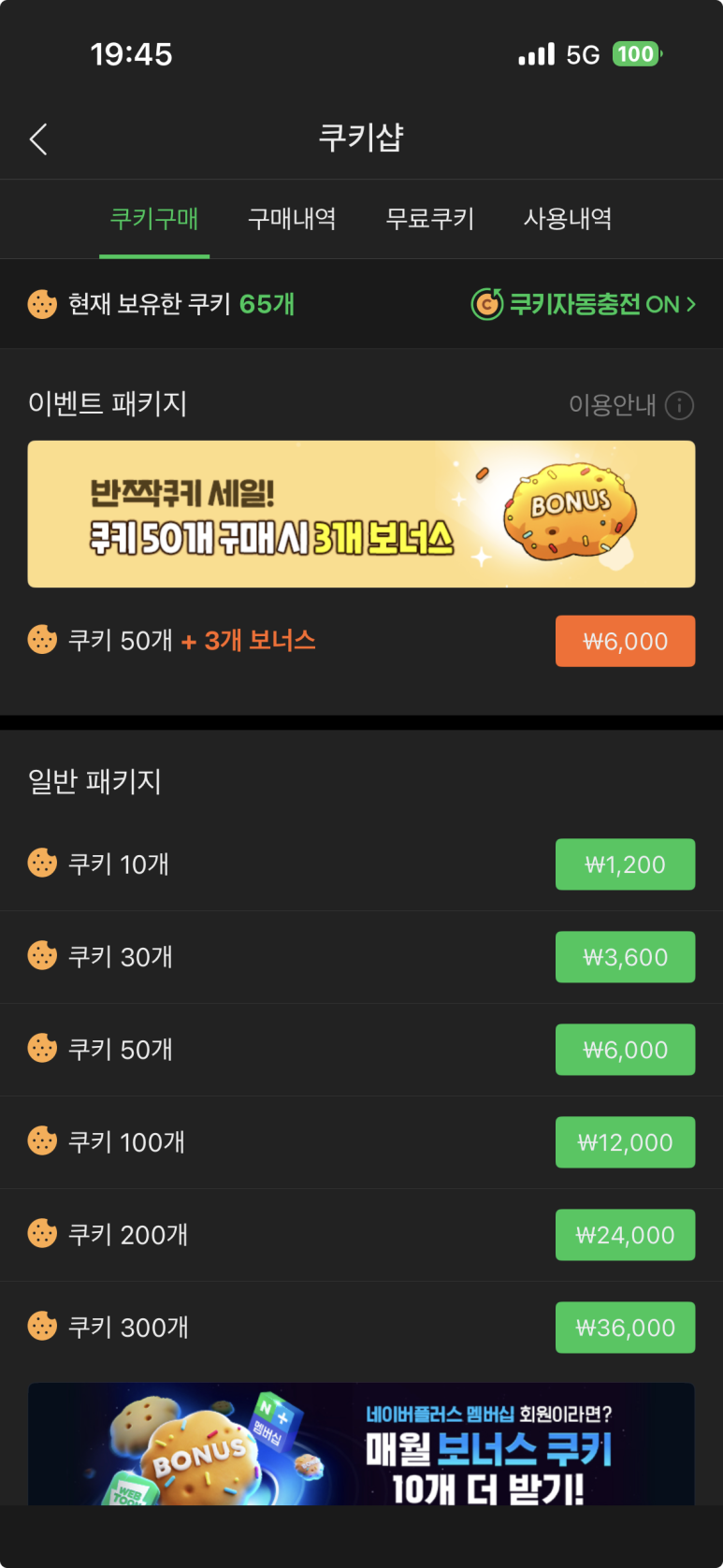Select the 쿠키구매 tab
723x1568 pixels.
point(154,219)
